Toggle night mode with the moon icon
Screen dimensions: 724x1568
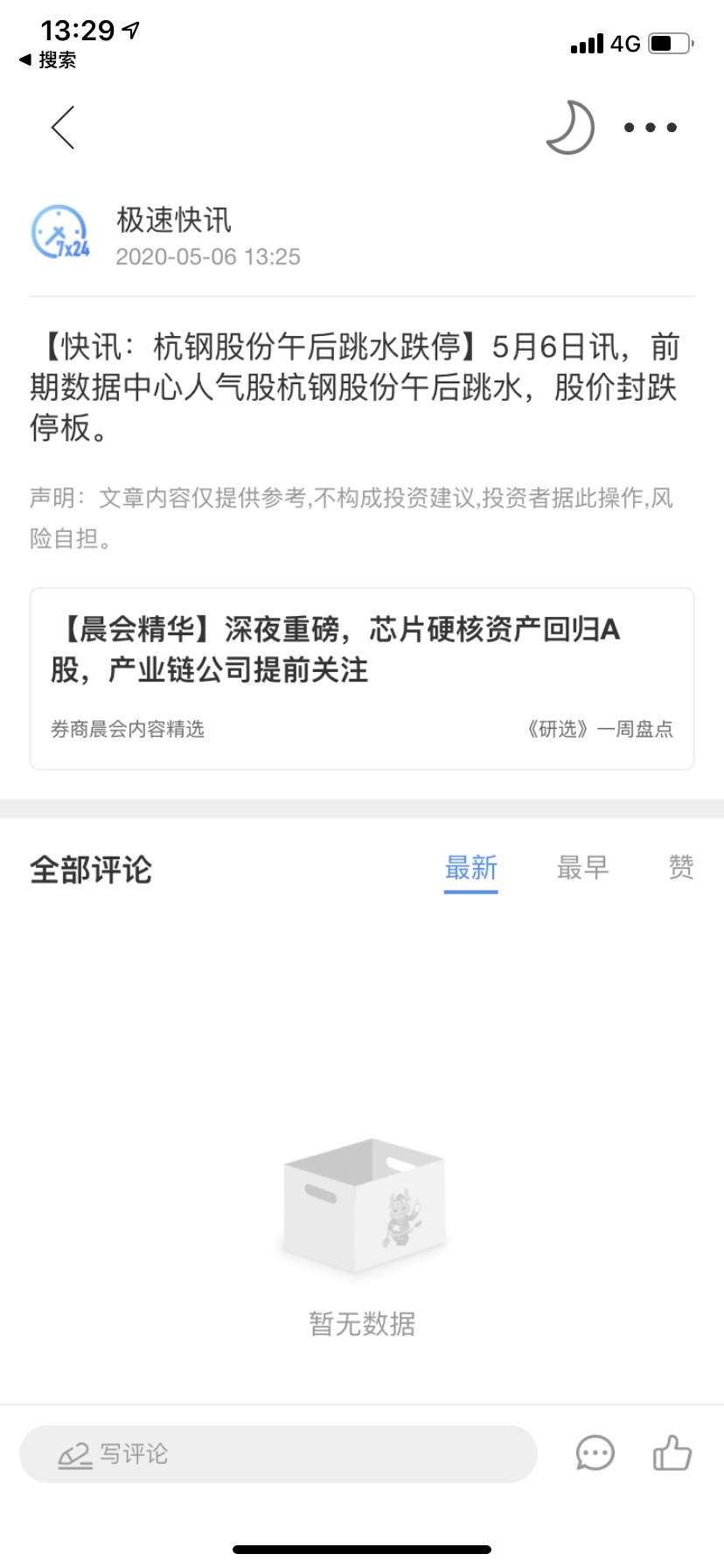[x=570, y=128]
